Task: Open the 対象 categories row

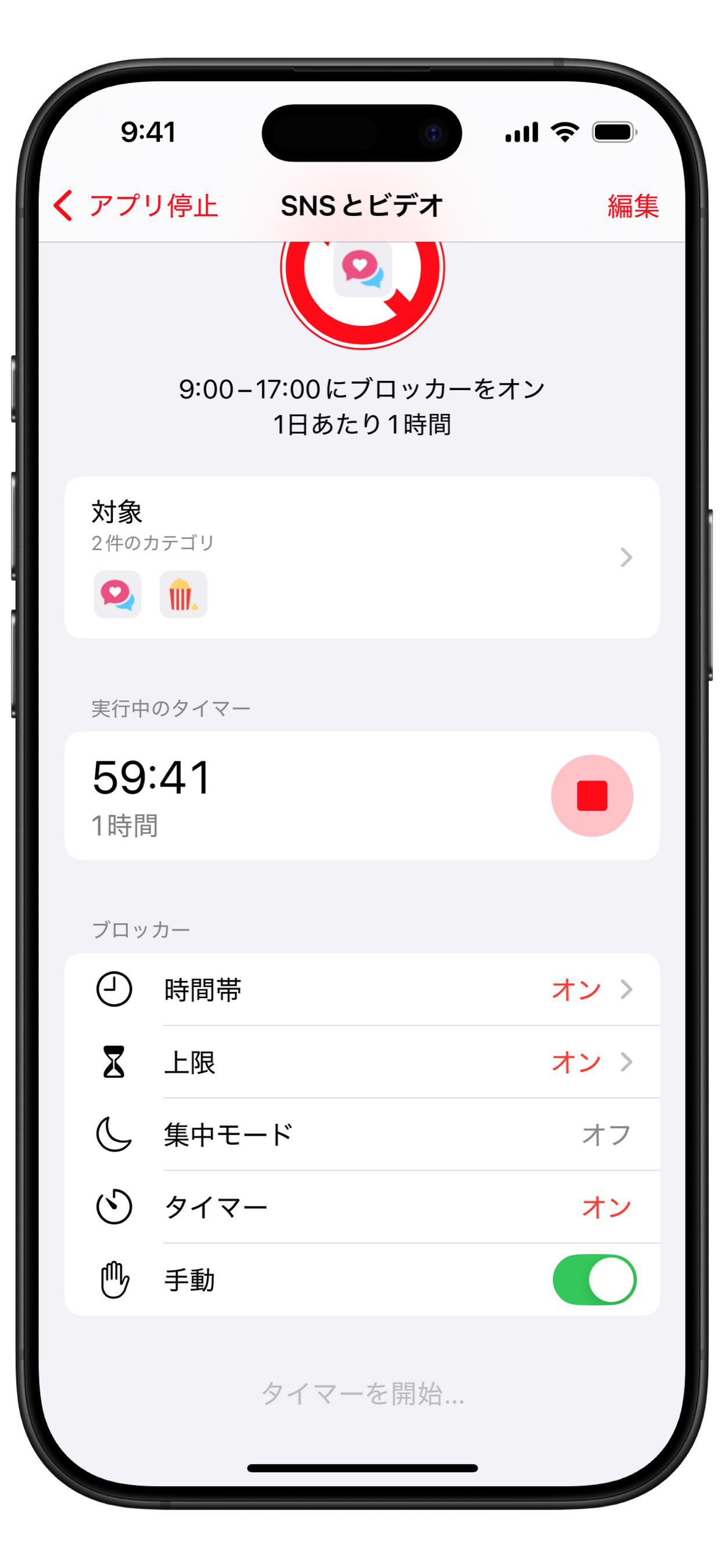Action: pyautogui.click(x=361, y=557)
